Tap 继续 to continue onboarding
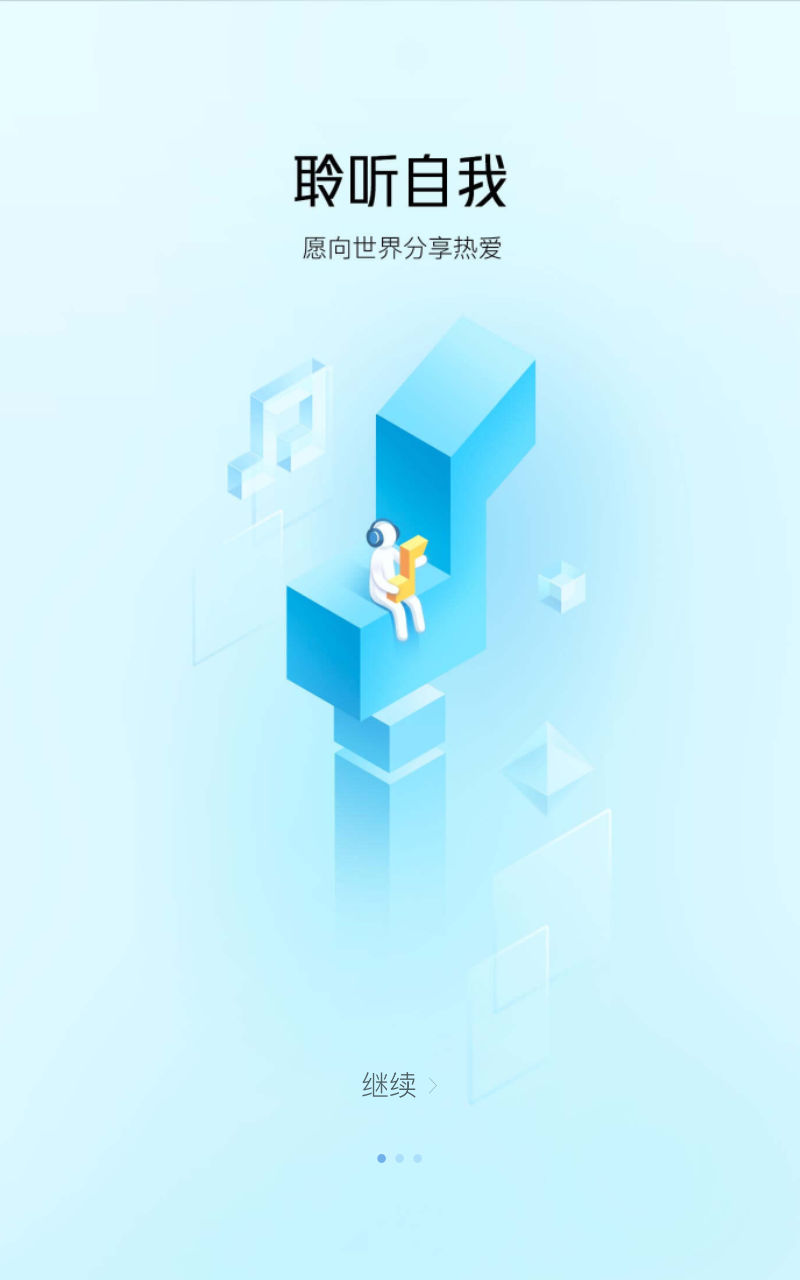 (x=399, y=1085)
